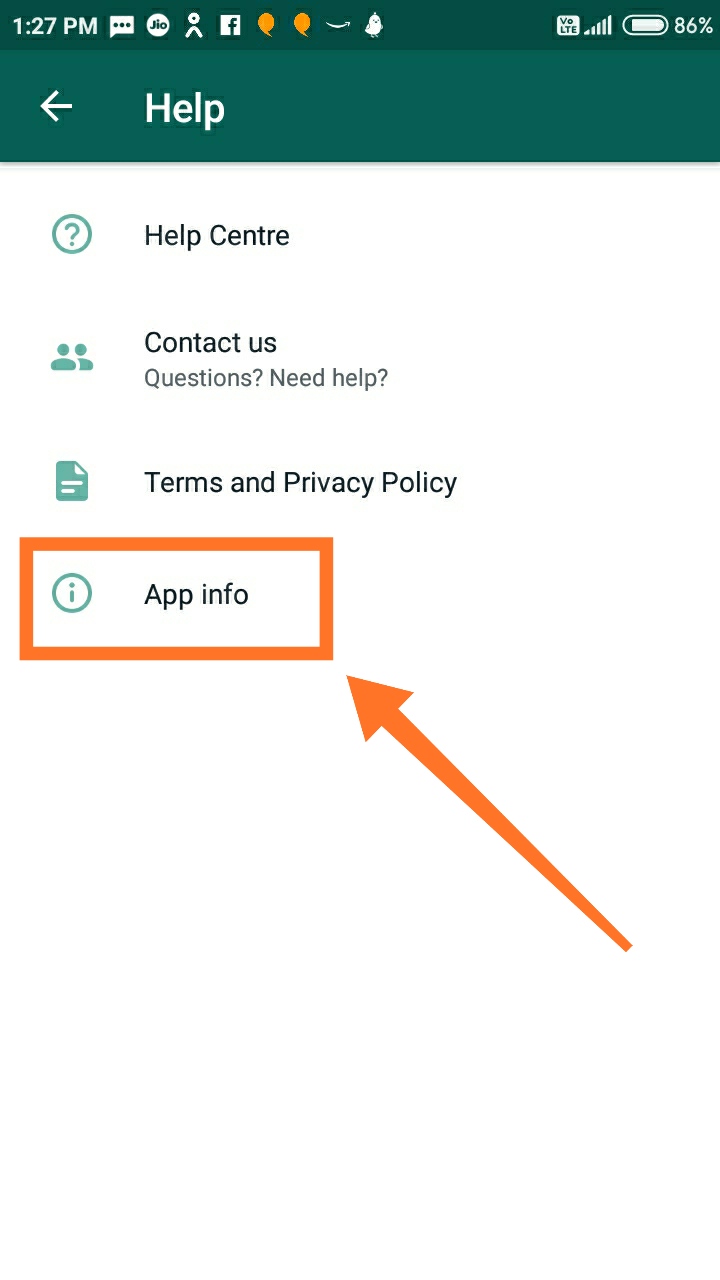Image resolution: width=720 pixels, height=1280 pixels.
Task: Open the Help Centre
Action: [360, 236]
